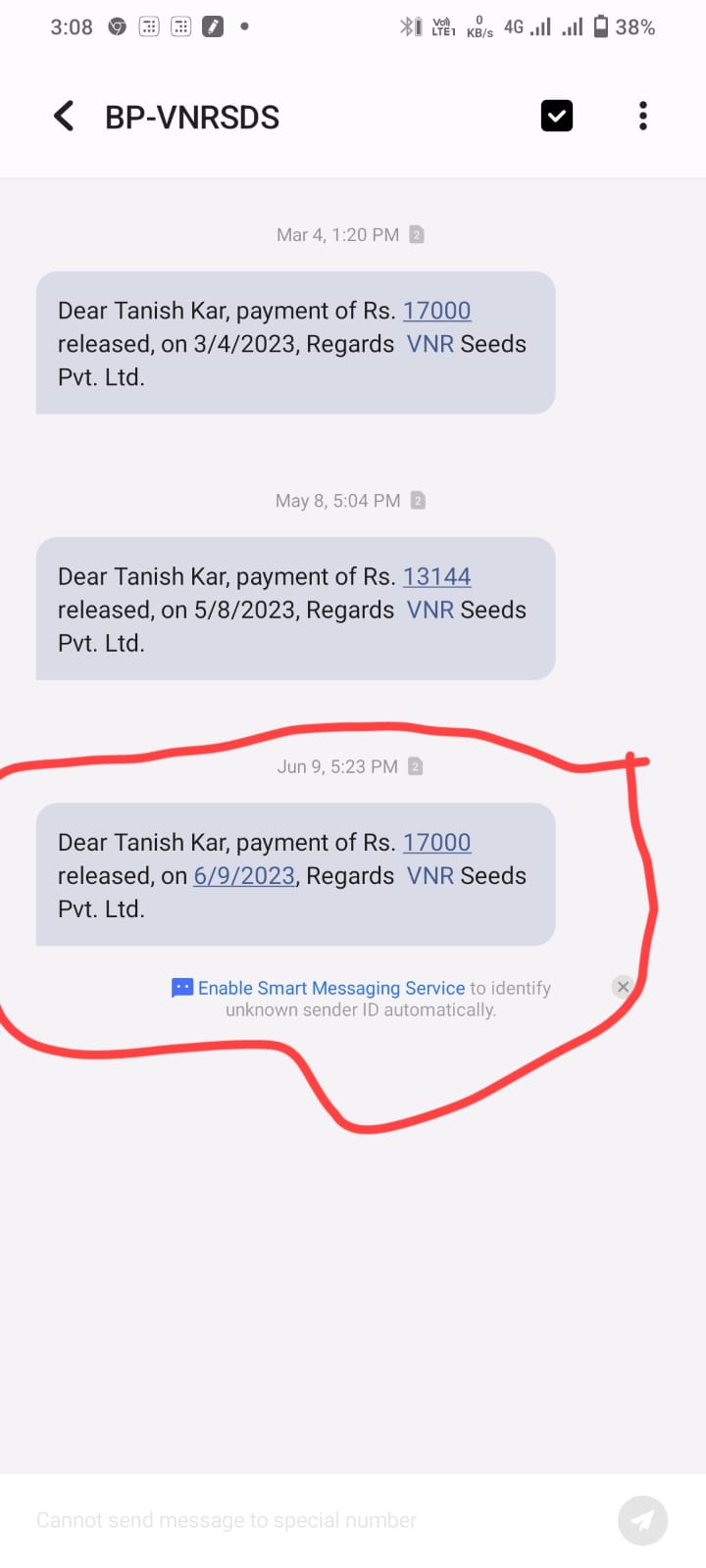
Task: Enable Smart Messaging Service link
Action: click(x=330, y=988)
